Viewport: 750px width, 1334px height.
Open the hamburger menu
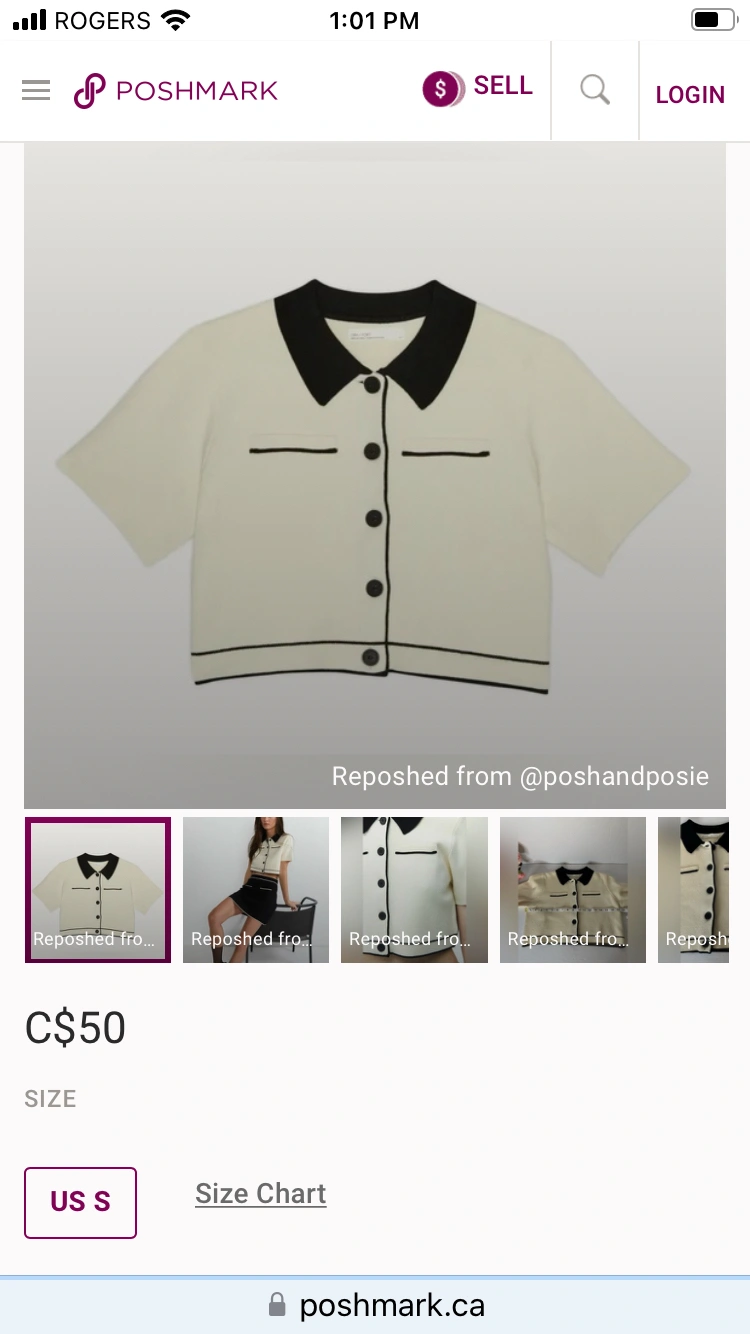click(x=36, y=91)
